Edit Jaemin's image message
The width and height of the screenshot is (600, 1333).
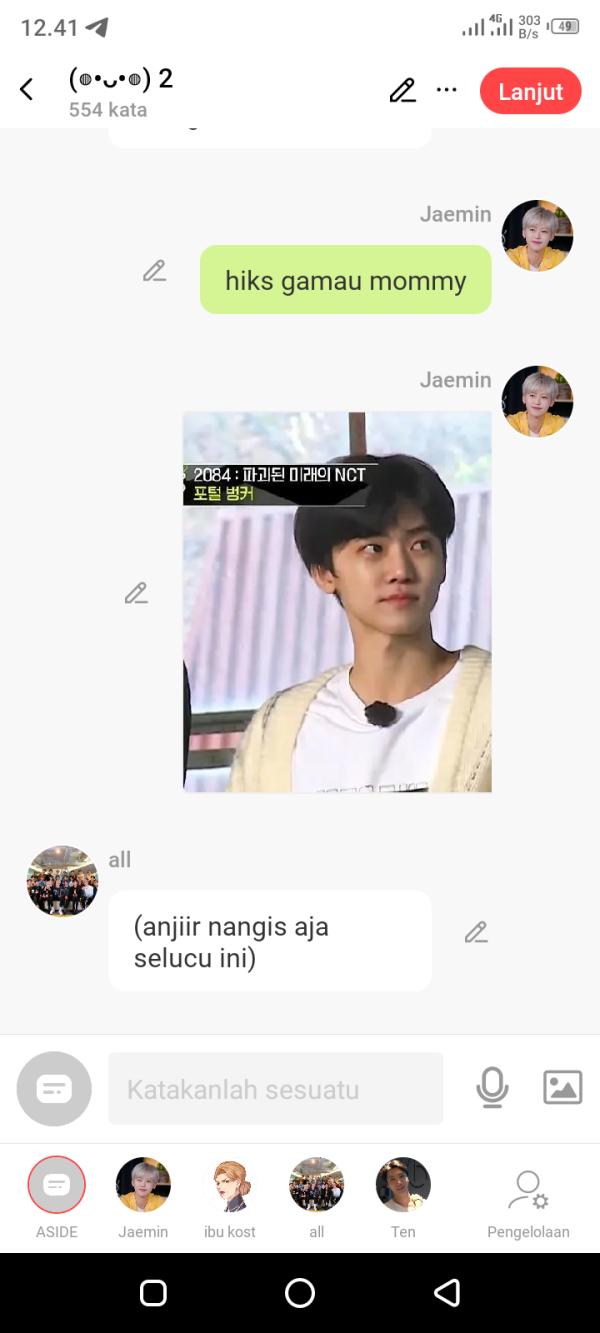[136, 593]
